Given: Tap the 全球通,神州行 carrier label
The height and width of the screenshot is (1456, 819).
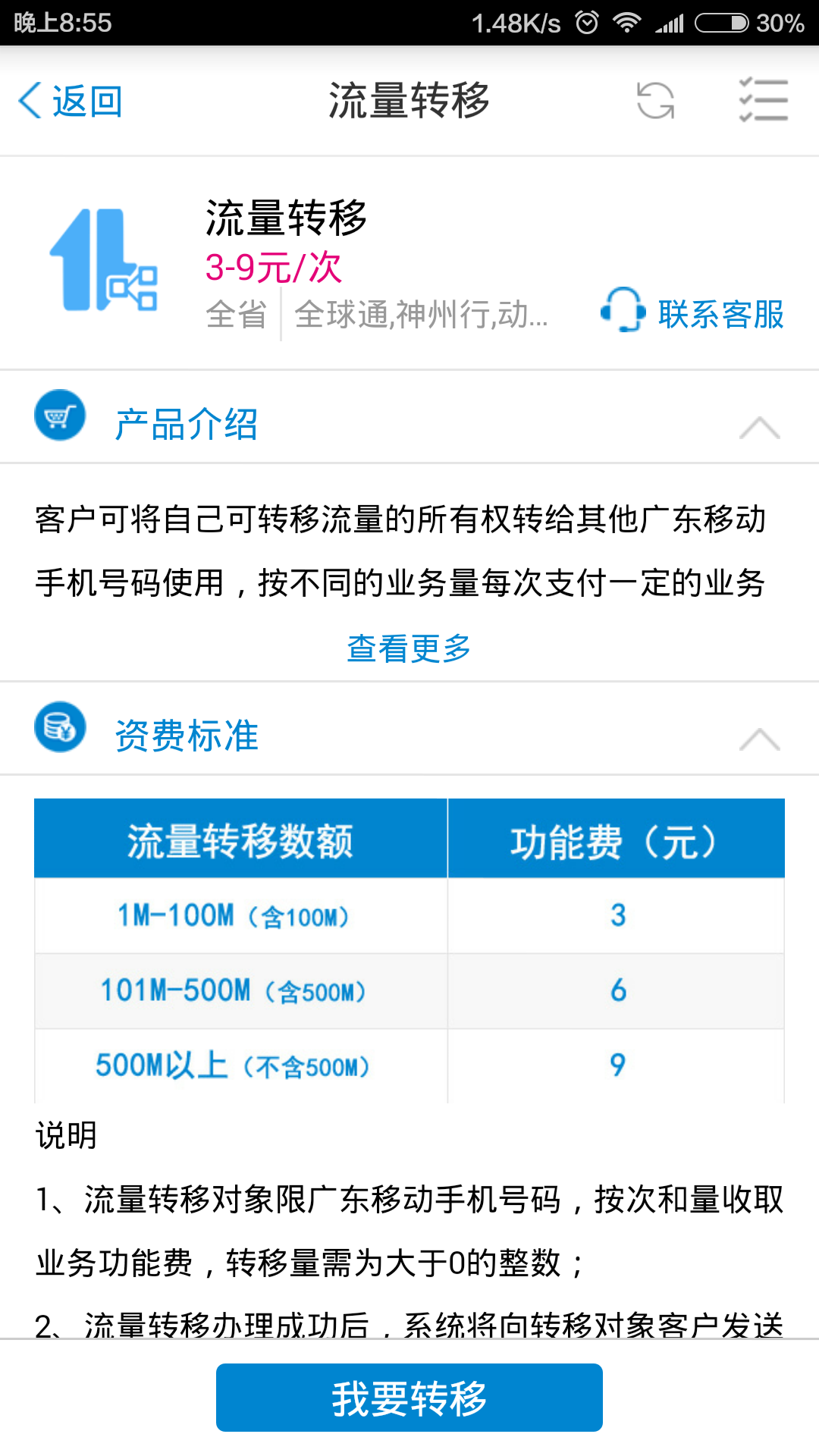Looking at the screenshot, I should coord(422,313).
